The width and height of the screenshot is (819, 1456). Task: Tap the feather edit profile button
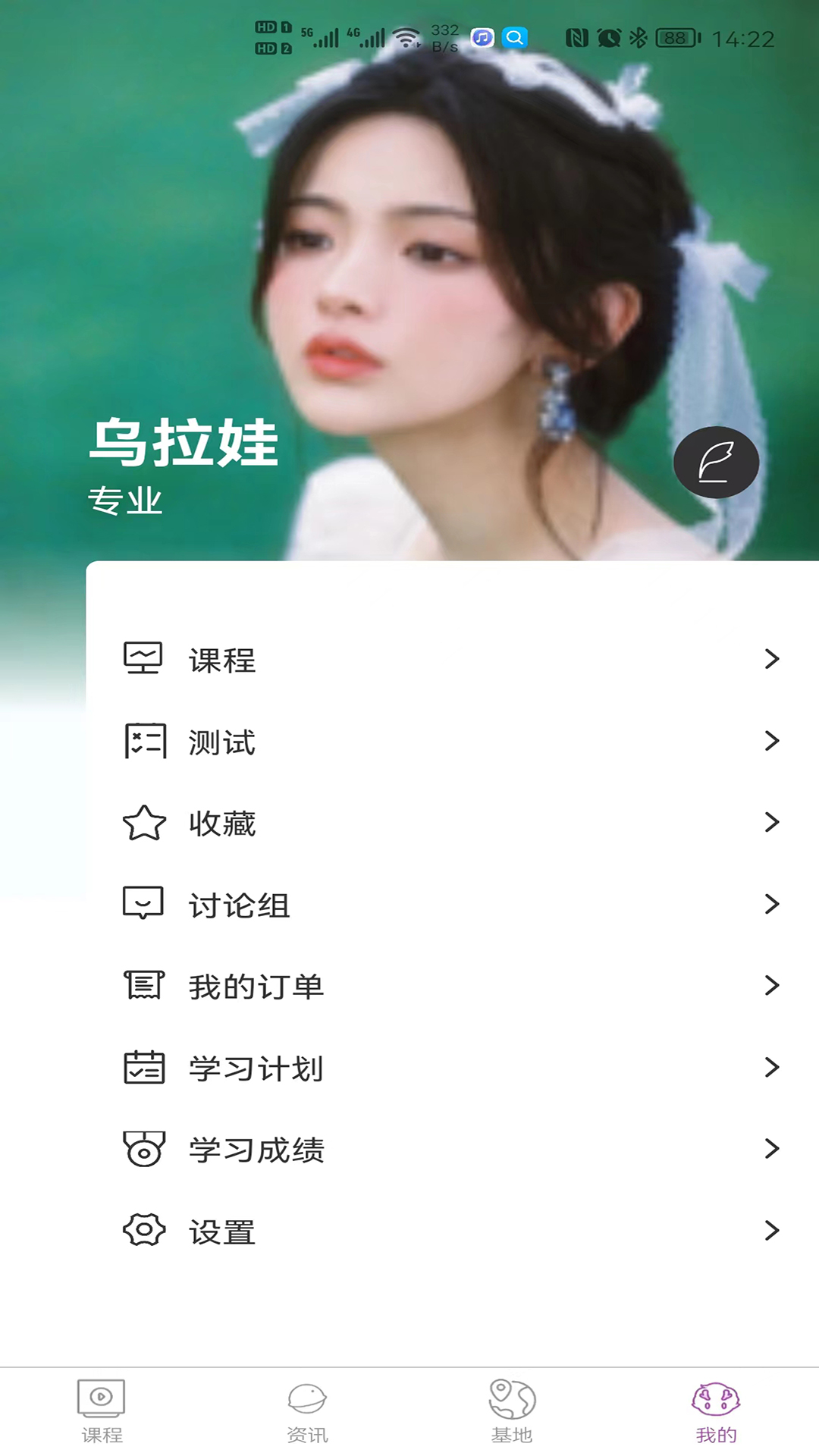(716, 463)
